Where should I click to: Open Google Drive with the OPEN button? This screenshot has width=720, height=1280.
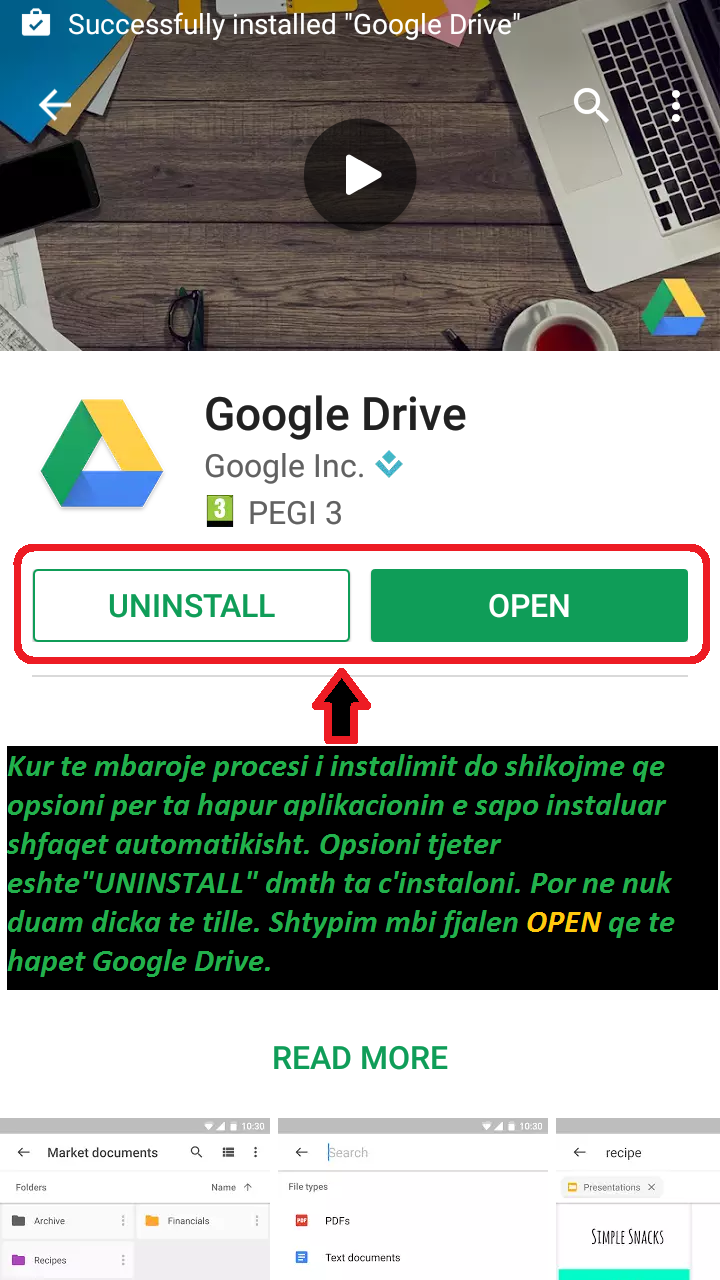(x=529, y=605)
